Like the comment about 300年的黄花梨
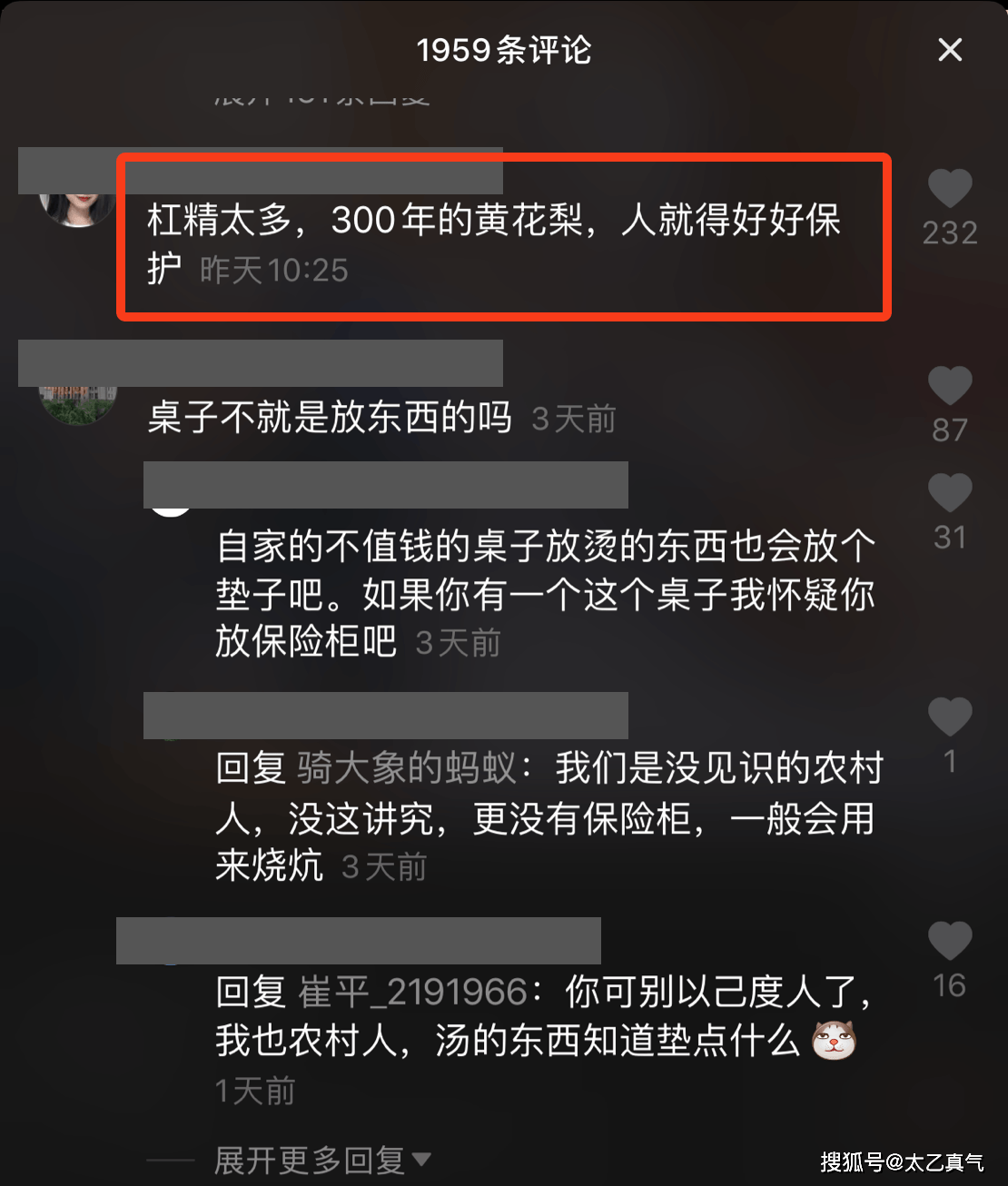The width and height of the screenshot is (1008, 1186). [950, 190]
